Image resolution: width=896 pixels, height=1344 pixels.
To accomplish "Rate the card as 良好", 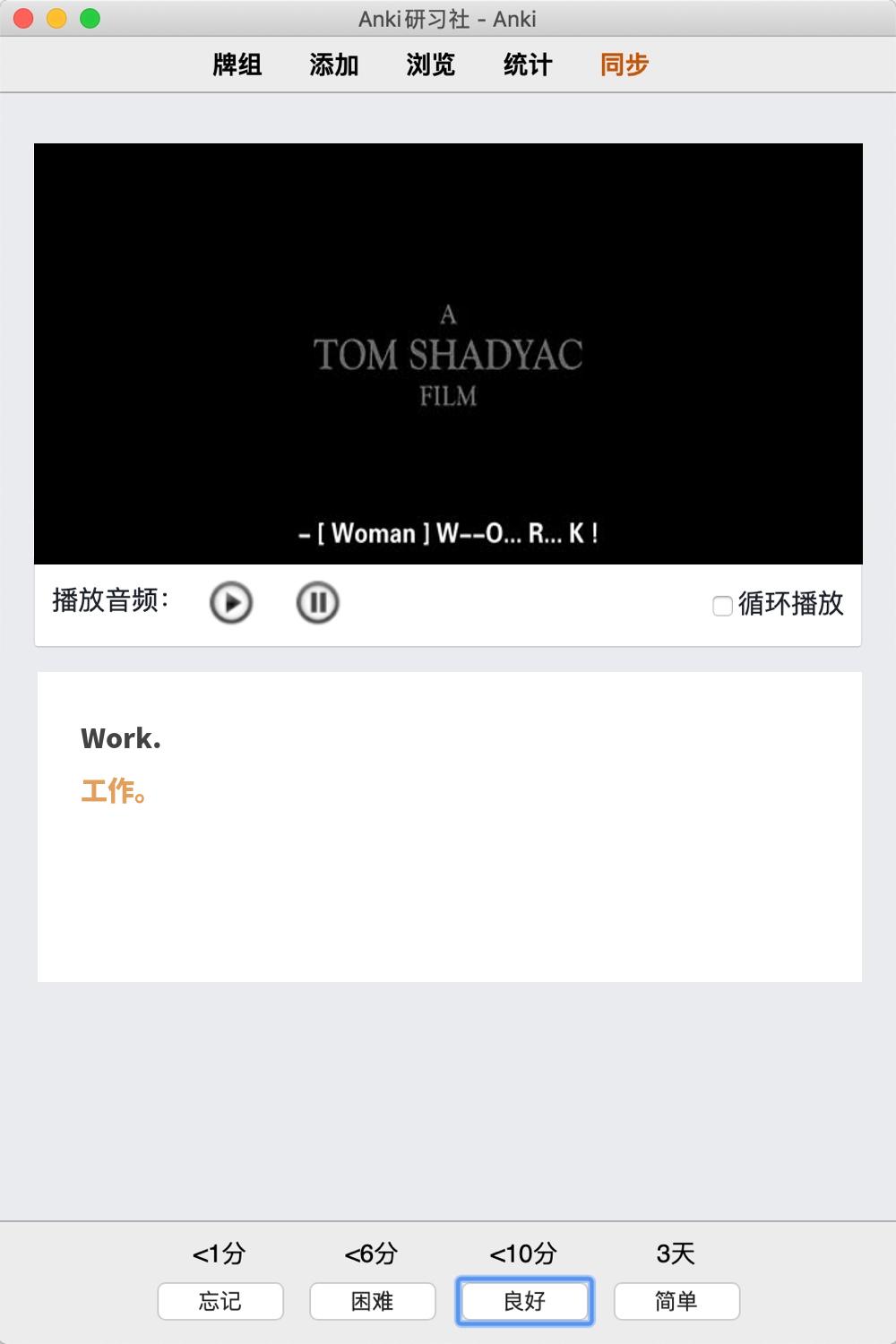I will (x=525, y=1301).
